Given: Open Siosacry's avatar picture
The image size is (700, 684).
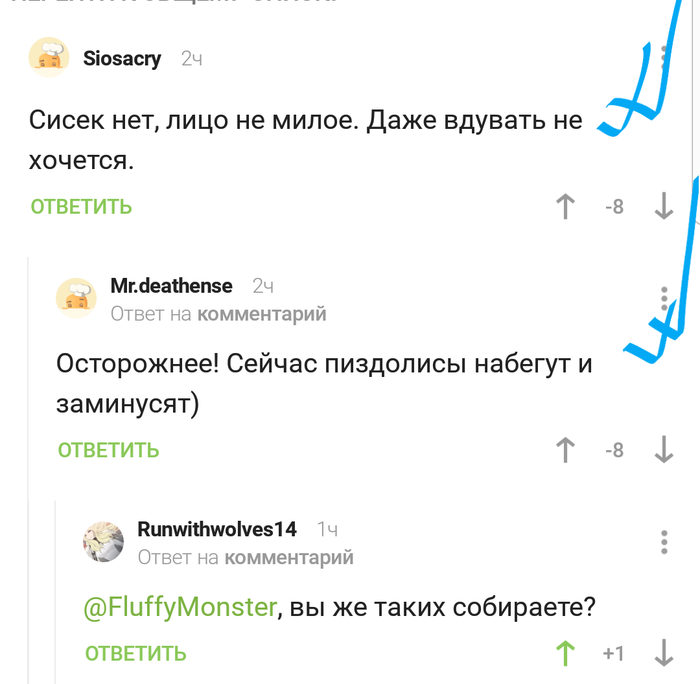Looking at the screenshot, I should tap(49, 58).
